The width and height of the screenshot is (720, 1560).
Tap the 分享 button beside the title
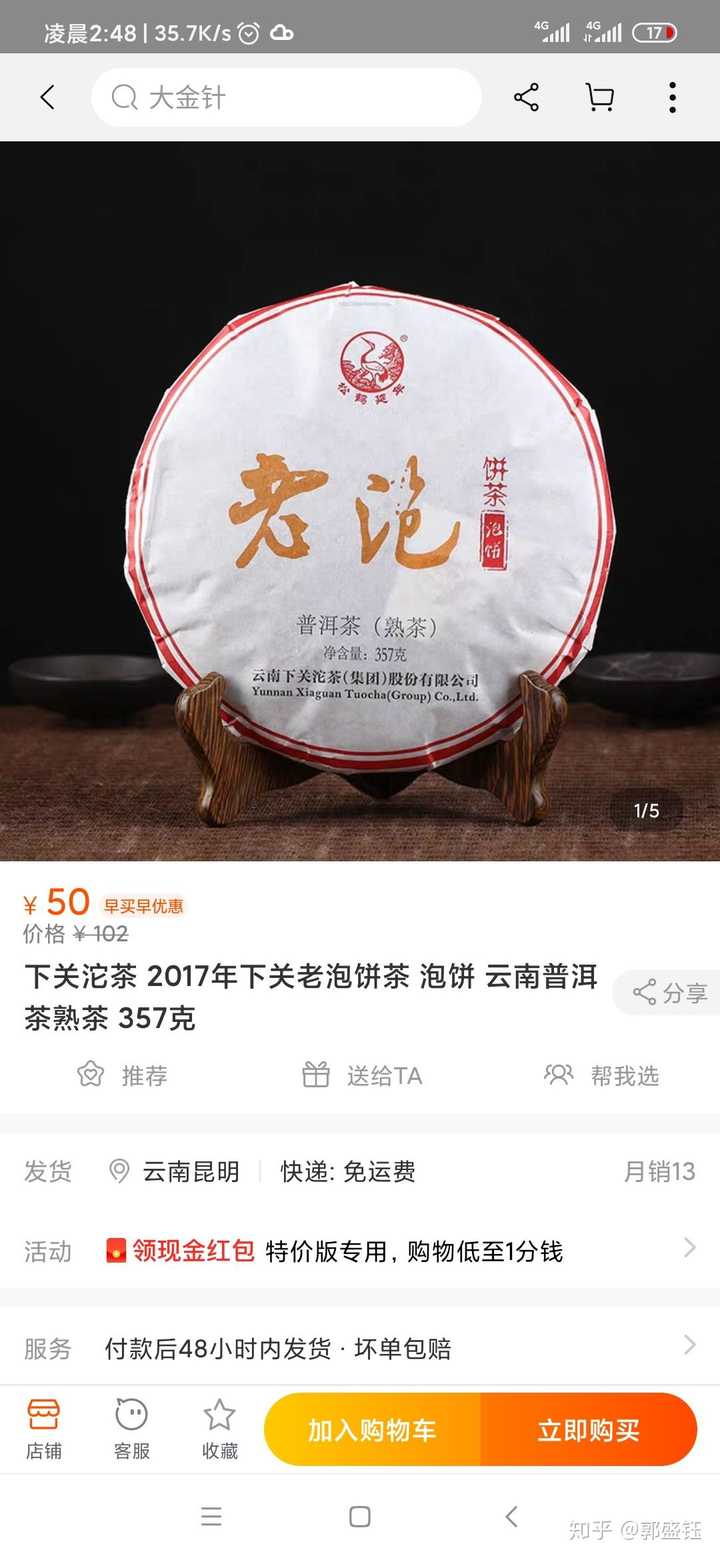(x=667, y=992)
